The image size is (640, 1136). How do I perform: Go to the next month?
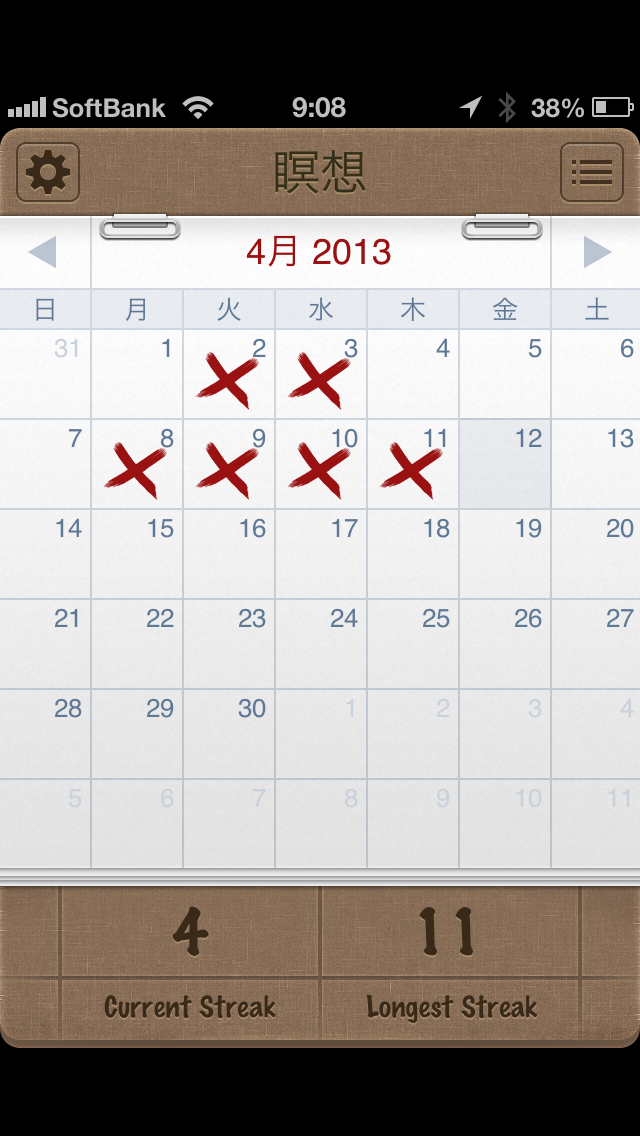pos(596,252)
